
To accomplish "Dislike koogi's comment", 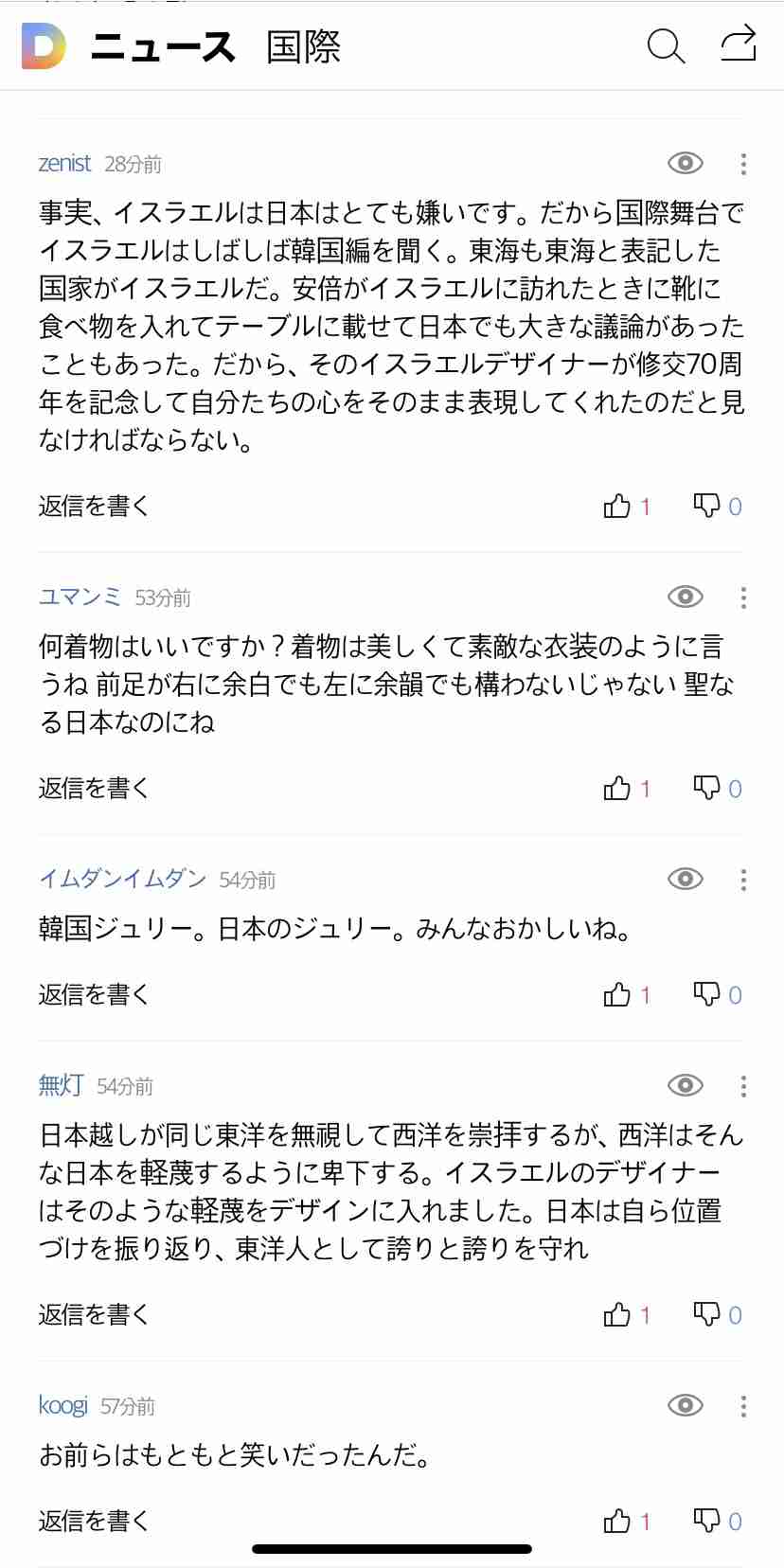I will (718, 1521).
